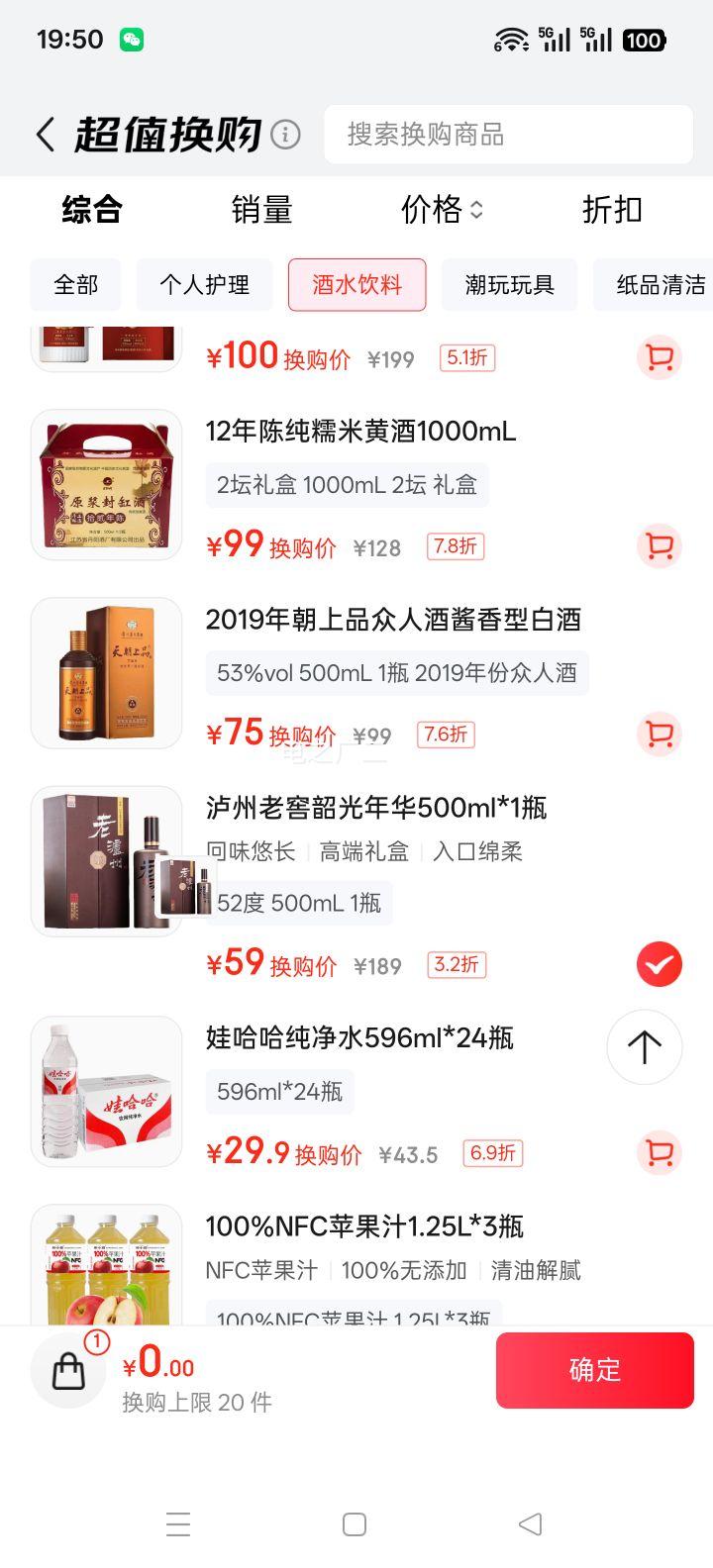Image resolution: width=713 pixels, height=1568 pixels.
Task: Confirm selection with 确定 button
Action: coord(594,1370)
